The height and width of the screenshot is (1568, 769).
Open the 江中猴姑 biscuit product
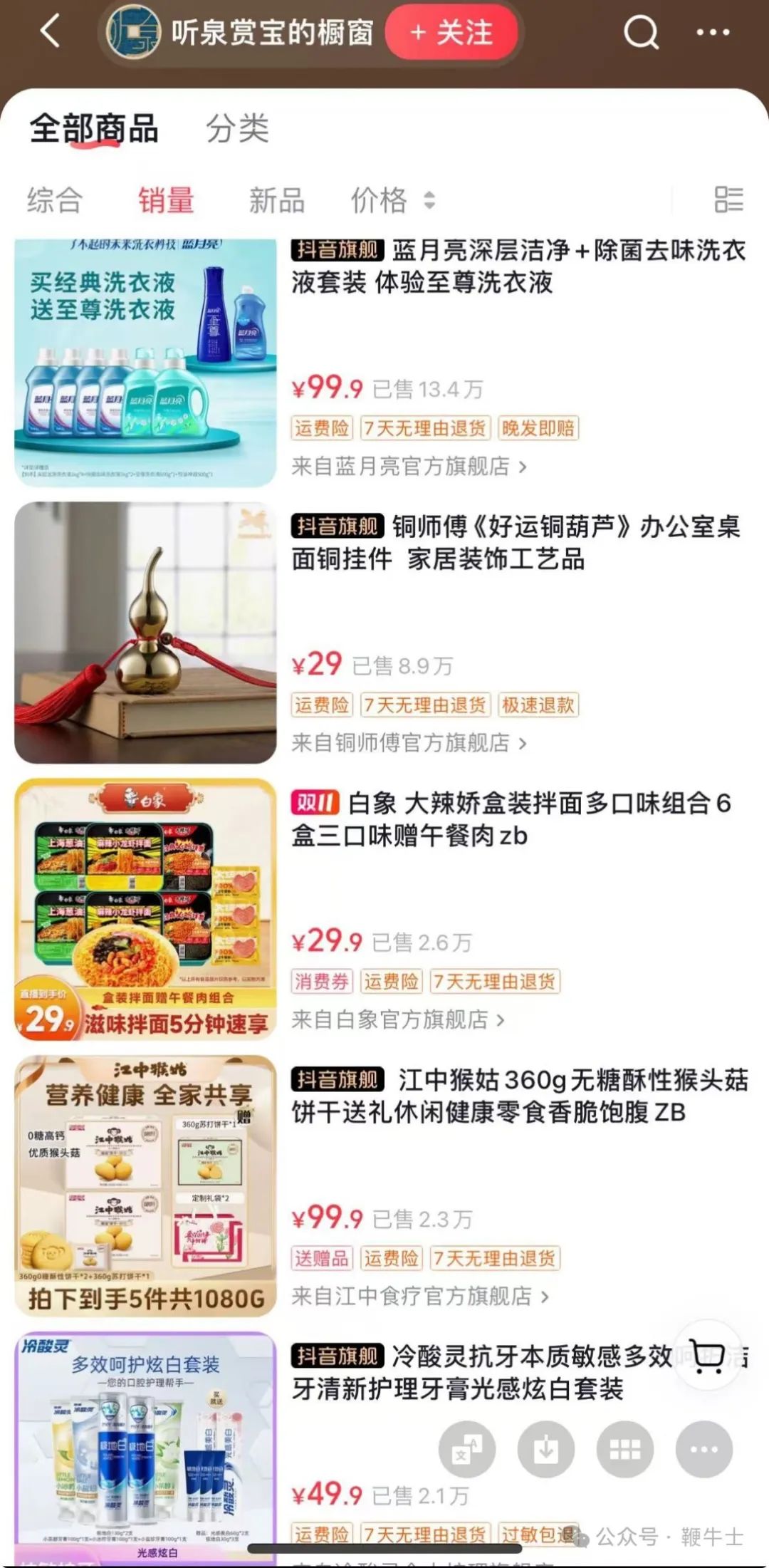point(519,1096)
